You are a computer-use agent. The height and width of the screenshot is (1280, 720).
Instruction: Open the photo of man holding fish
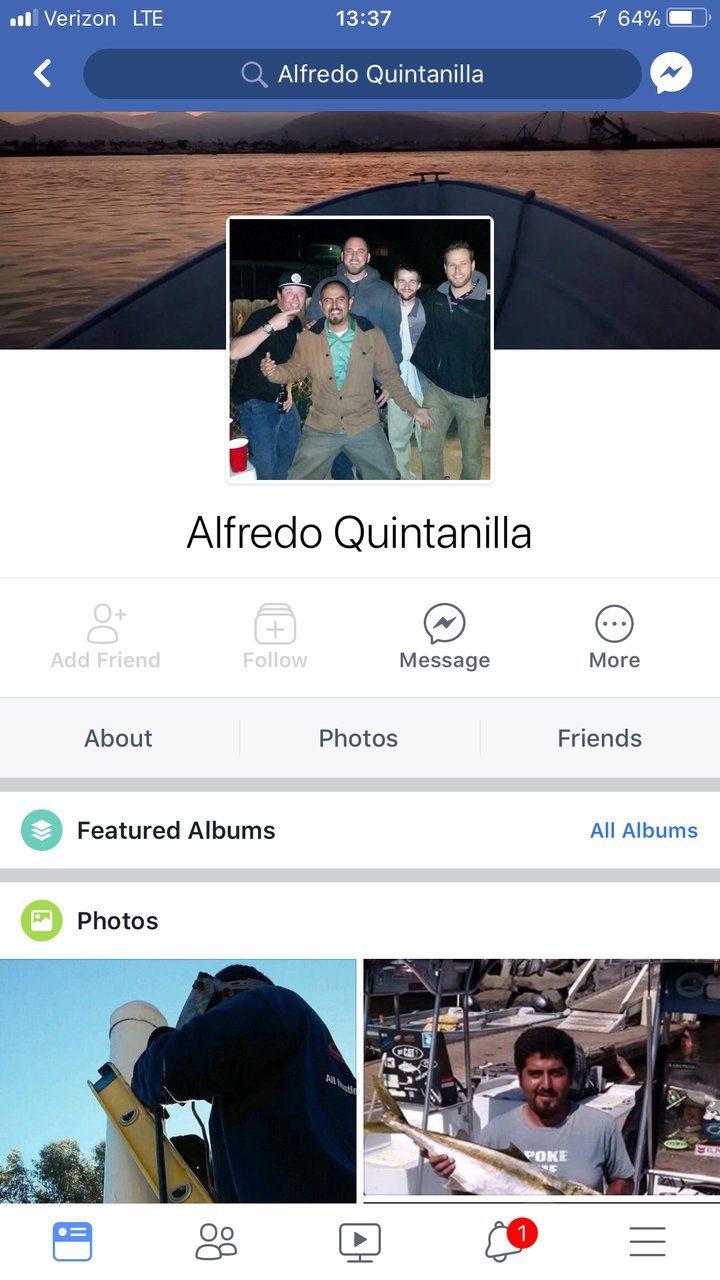[542, 1077]
